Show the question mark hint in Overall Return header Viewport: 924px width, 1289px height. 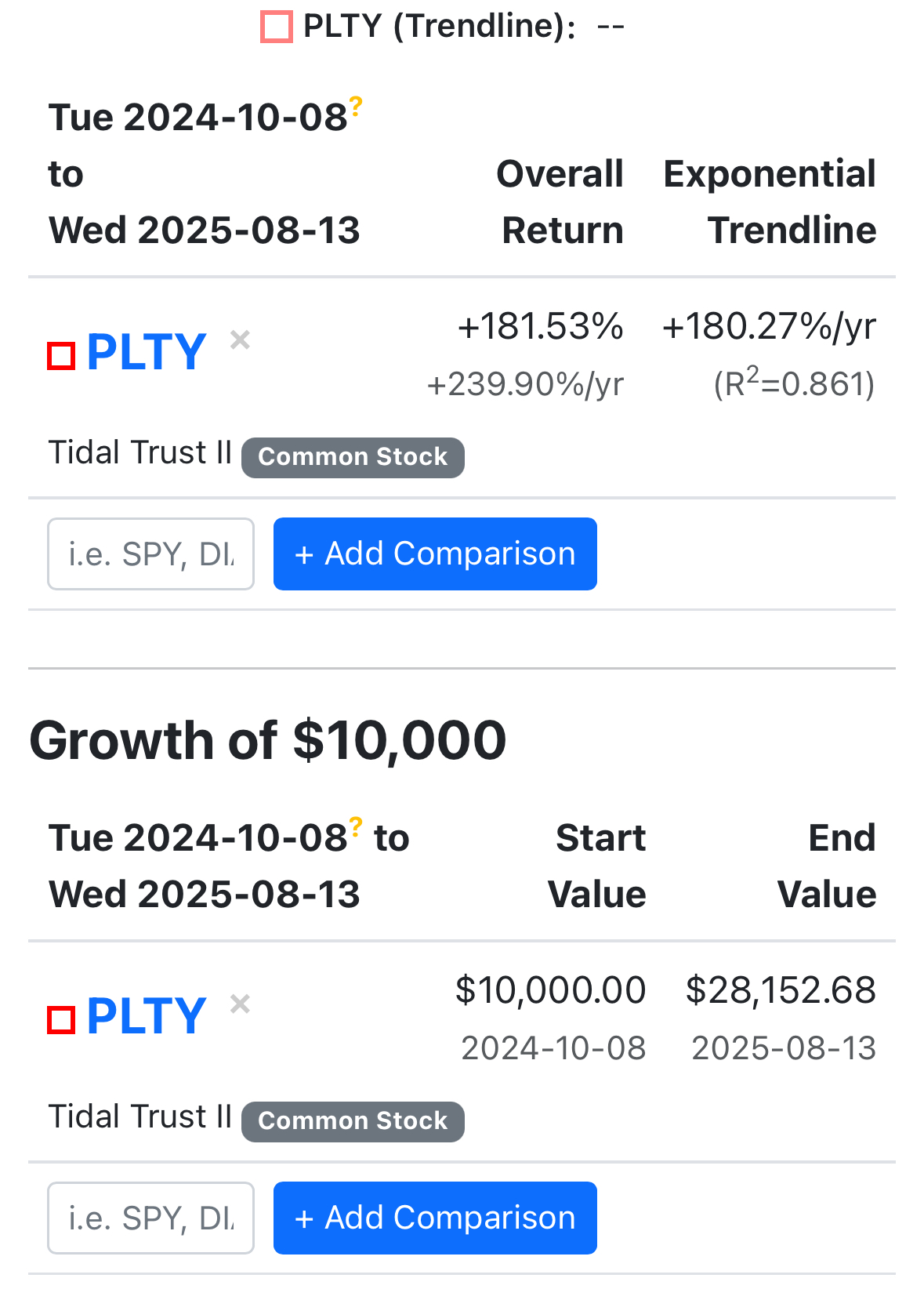point(356,106)
